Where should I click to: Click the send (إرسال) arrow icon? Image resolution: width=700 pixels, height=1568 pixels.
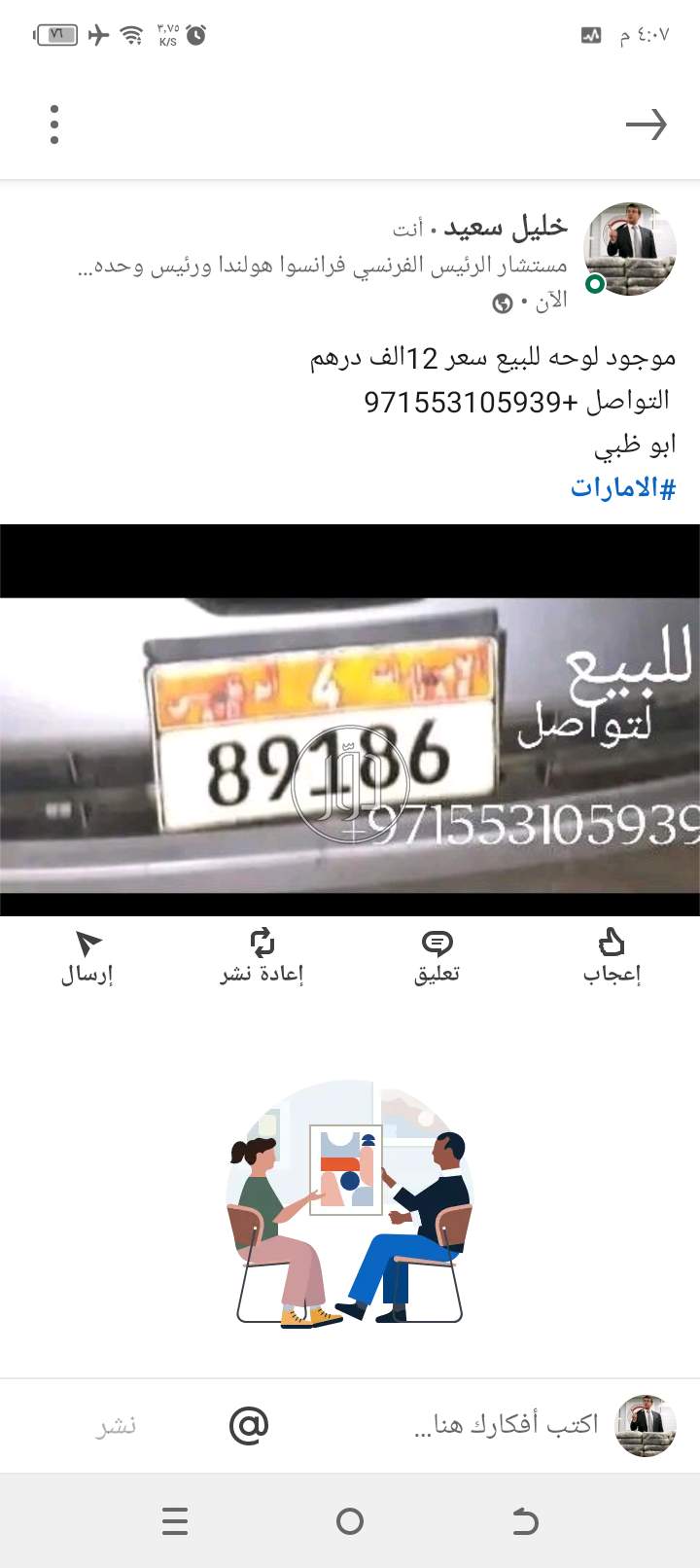coord(87,941)
